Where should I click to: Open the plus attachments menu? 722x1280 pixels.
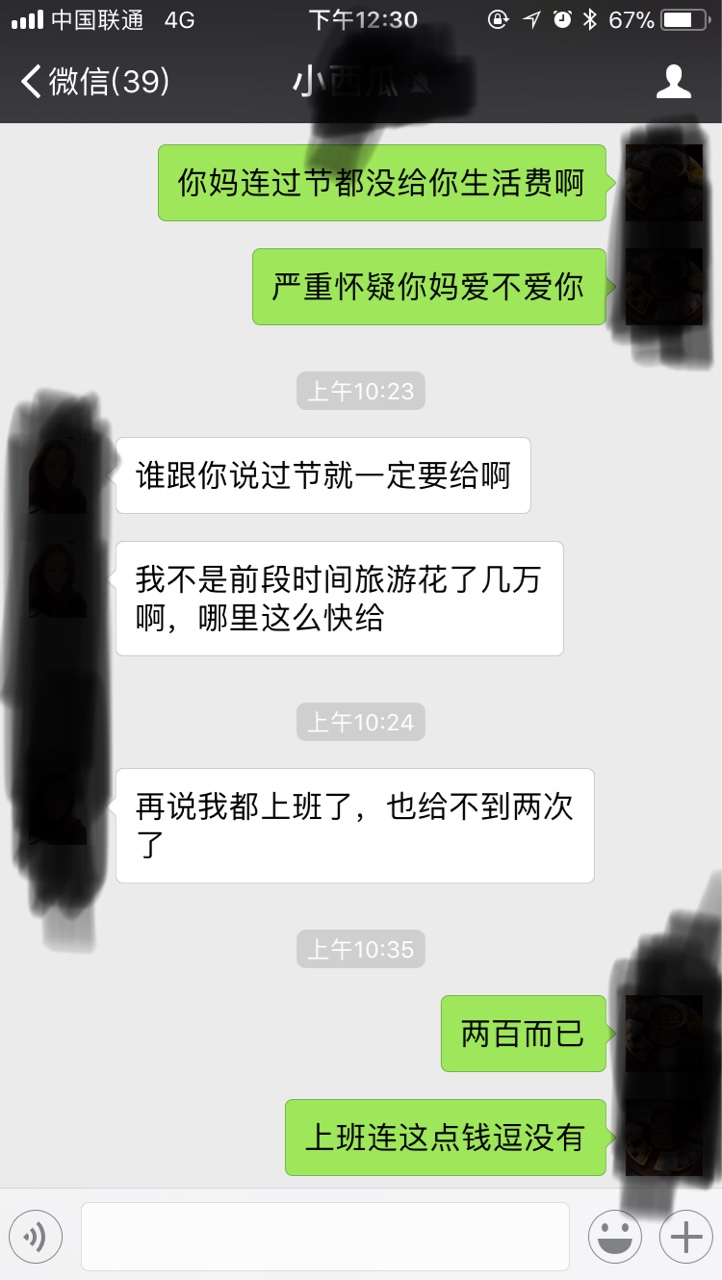coord(686,1237)
